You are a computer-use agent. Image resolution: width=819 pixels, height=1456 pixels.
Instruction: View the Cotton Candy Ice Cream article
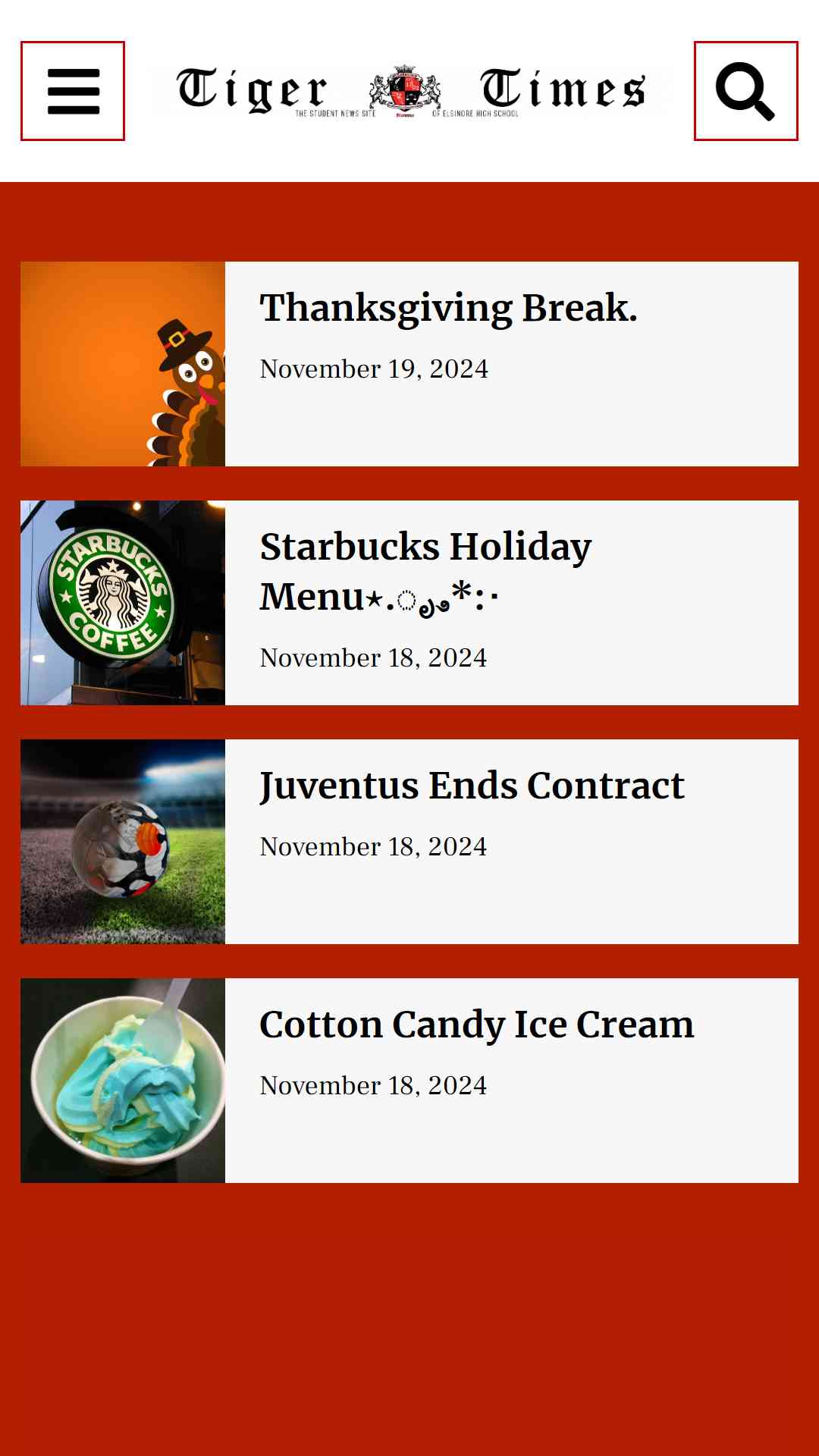click(x=476, y=1025)
